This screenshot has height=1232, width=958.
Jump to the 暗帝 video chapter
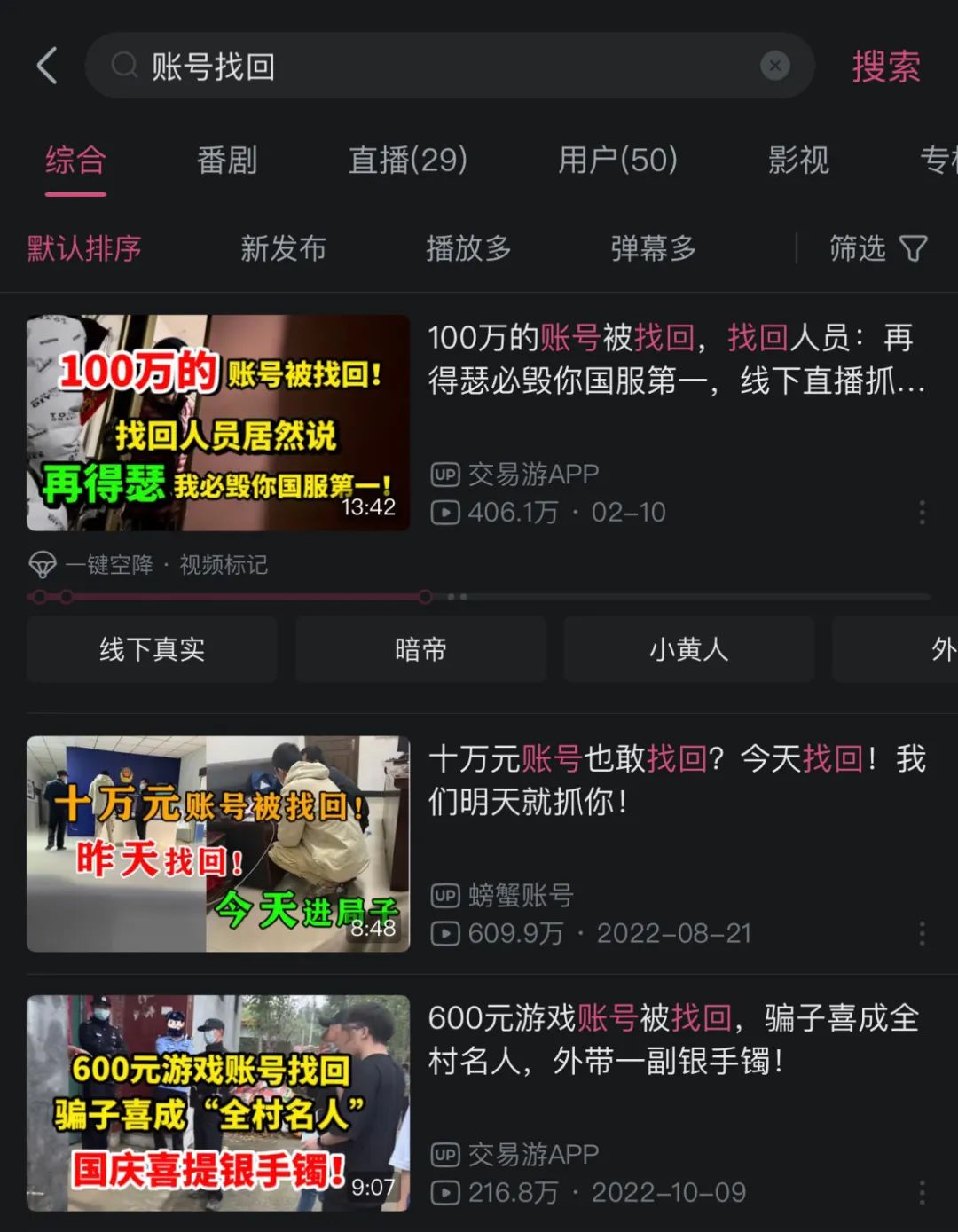coord(420,650)
